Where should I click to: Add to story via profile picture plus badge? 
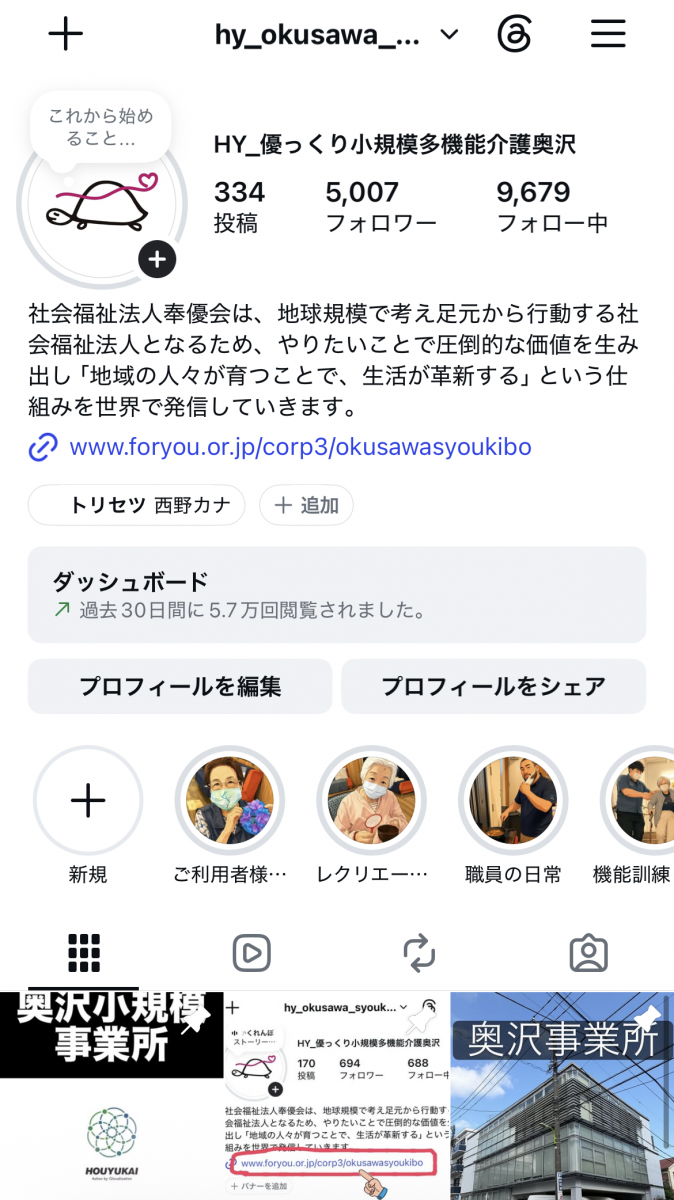(x=157, y=260)
